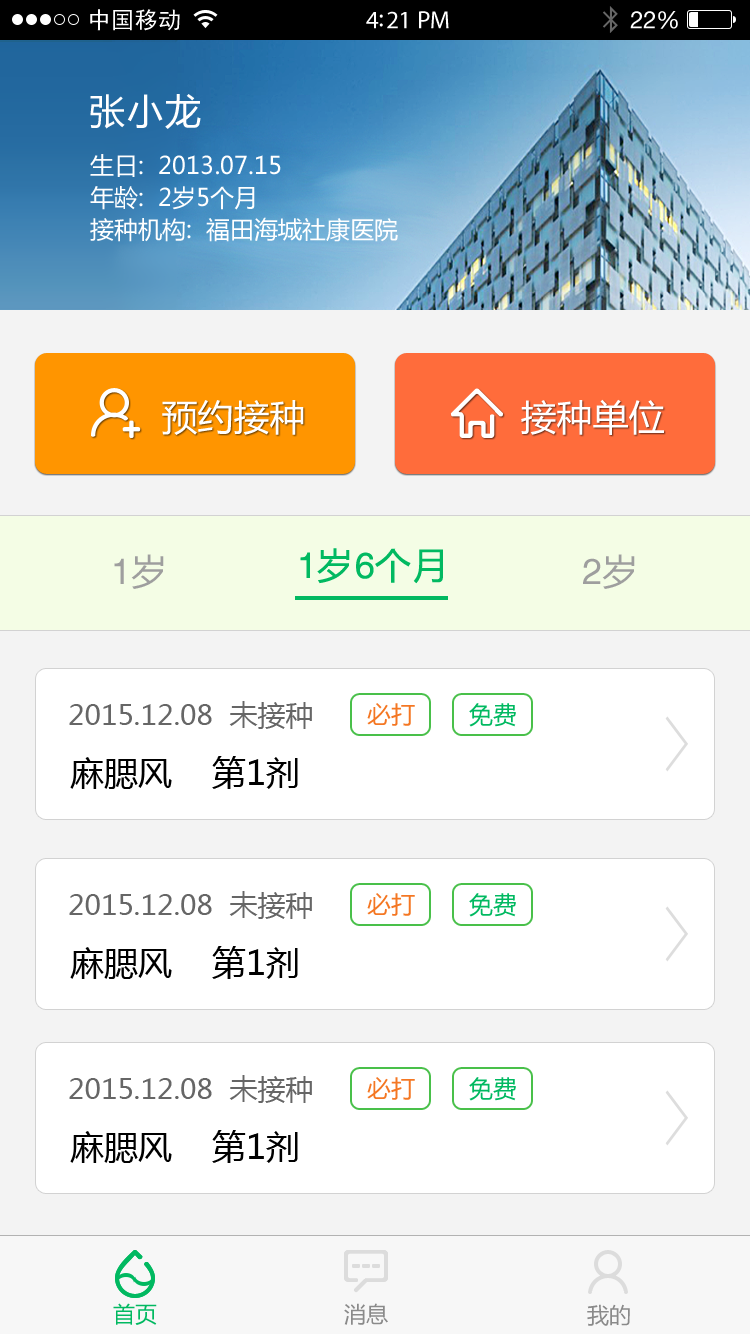Image resolution: width=750 pixels, height=1334 pixels.
Task: Tap the person-add icon on 预约接种 button
Action: pos(115,413)
